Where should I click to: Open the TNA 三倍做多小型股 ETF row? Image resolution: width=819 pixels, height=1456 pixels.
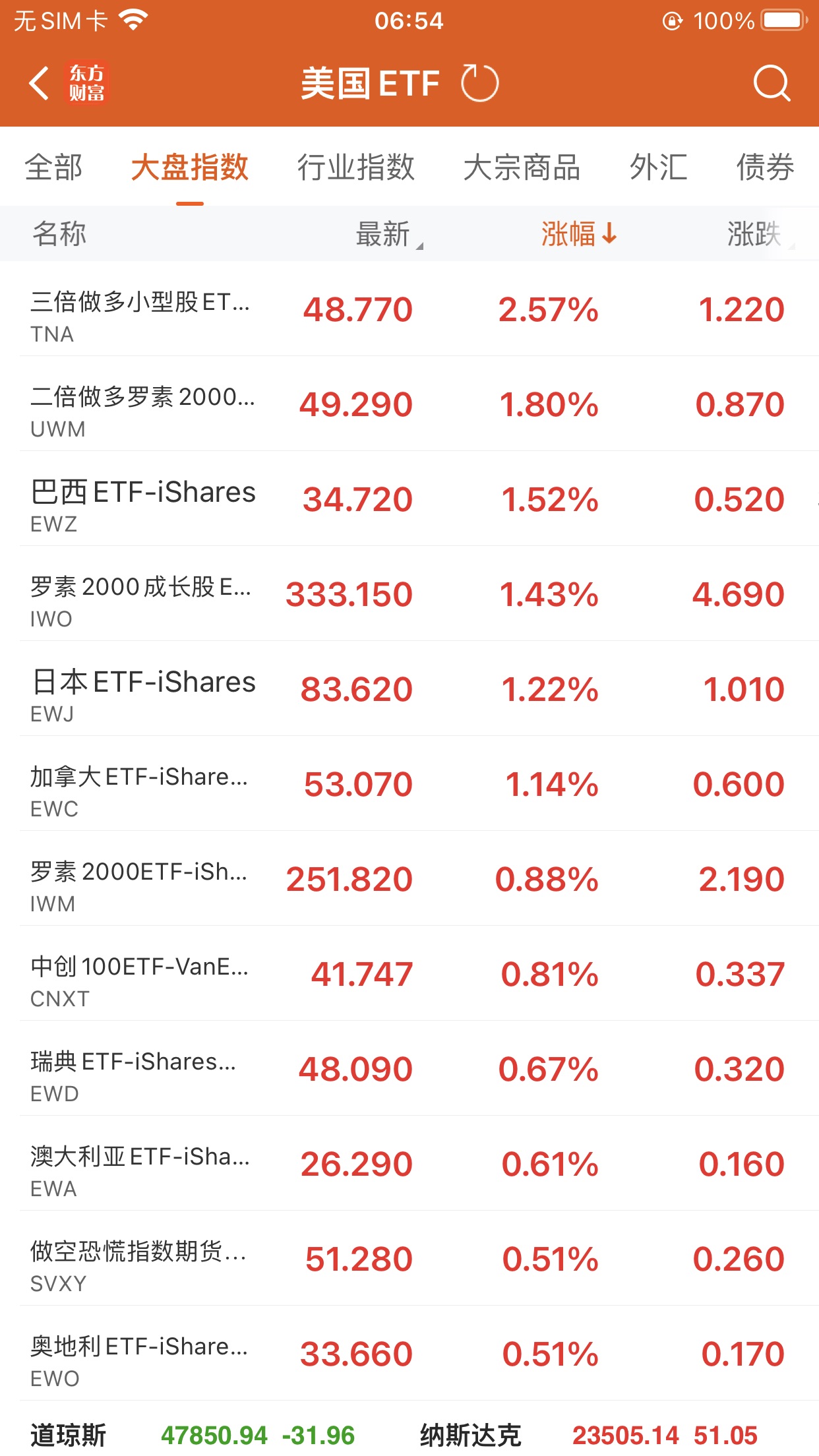(x=409, y=310)
